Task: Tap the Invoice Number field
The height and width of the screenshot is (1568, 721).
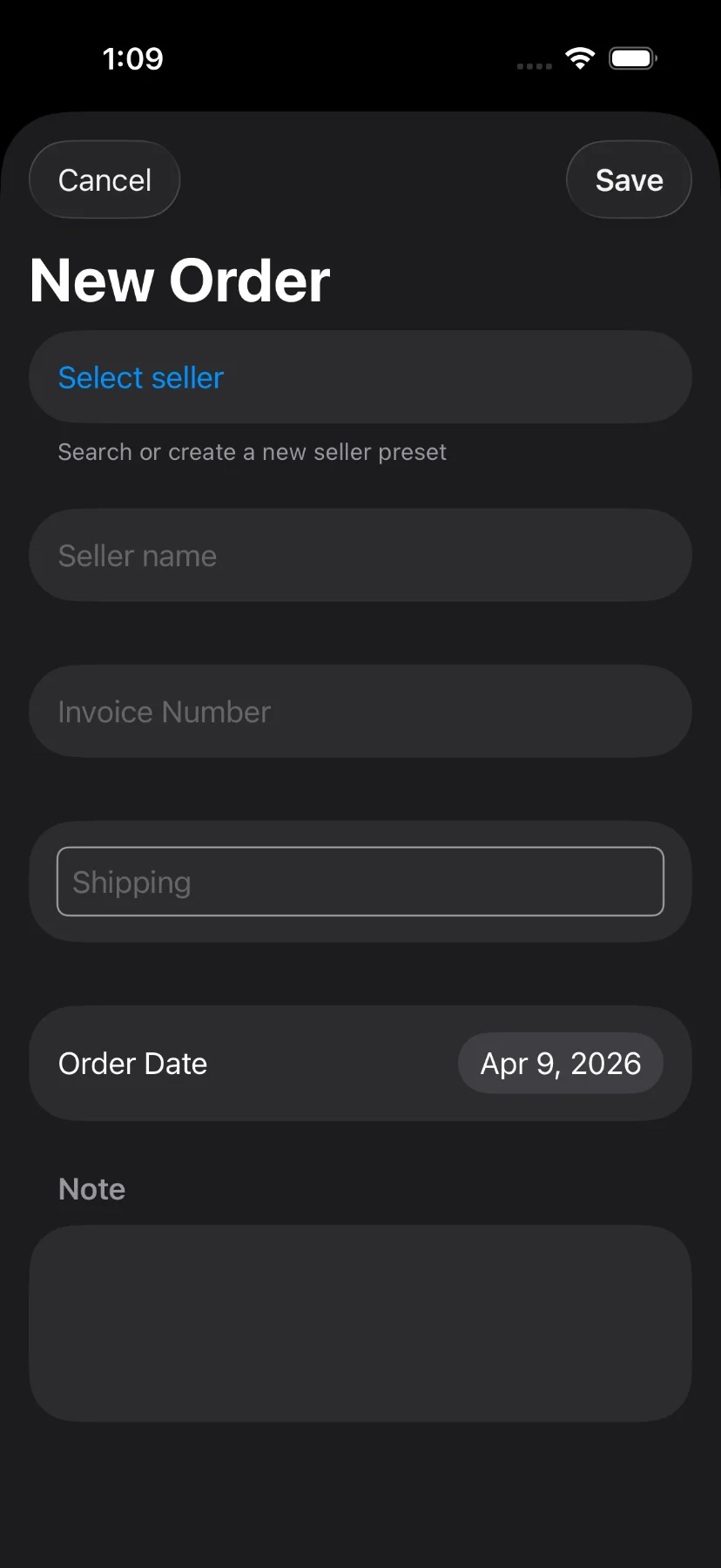Action: pyautogui.click(x=360, y=711)
